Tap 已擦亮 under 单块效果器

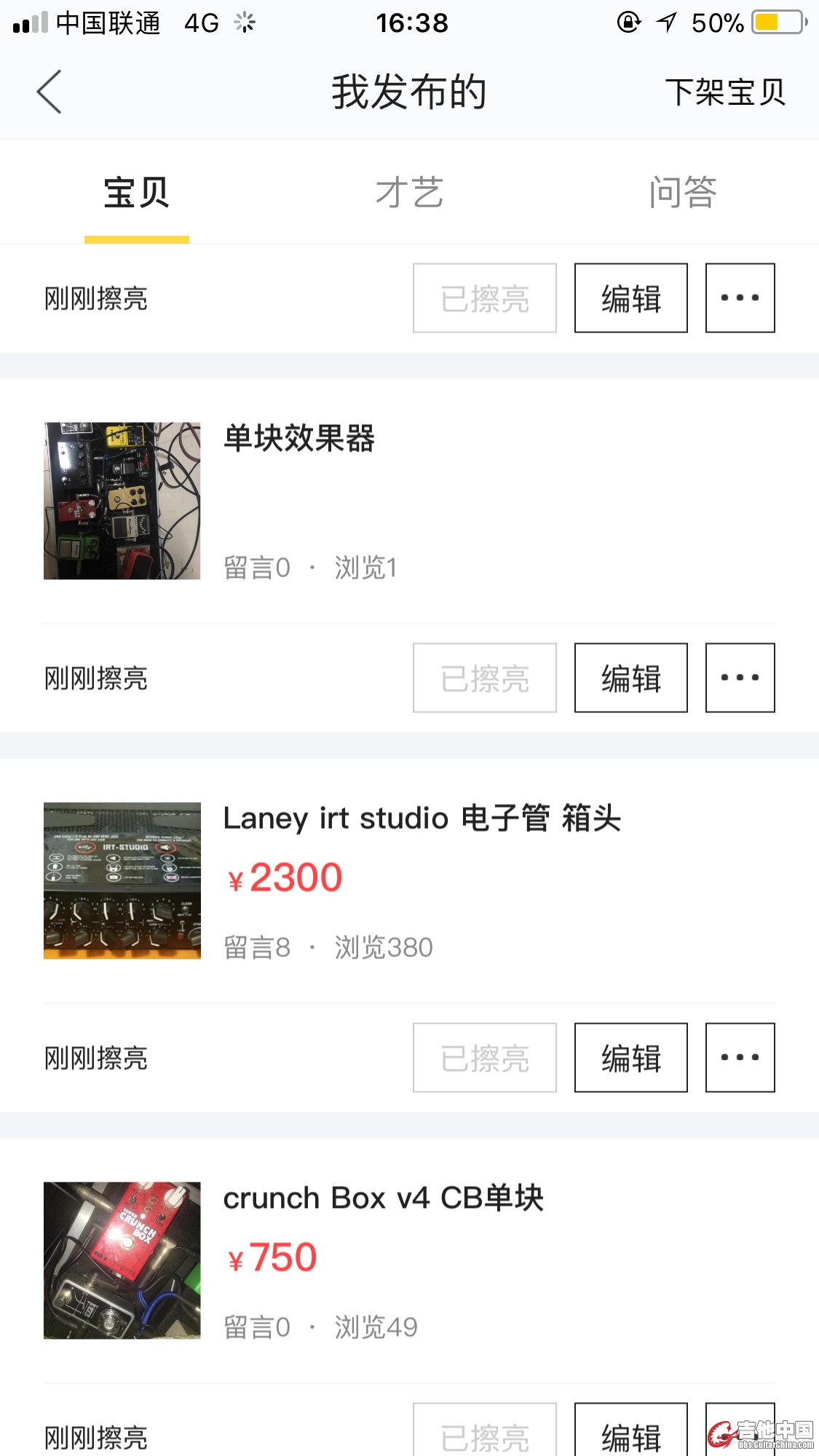(484, 677)
